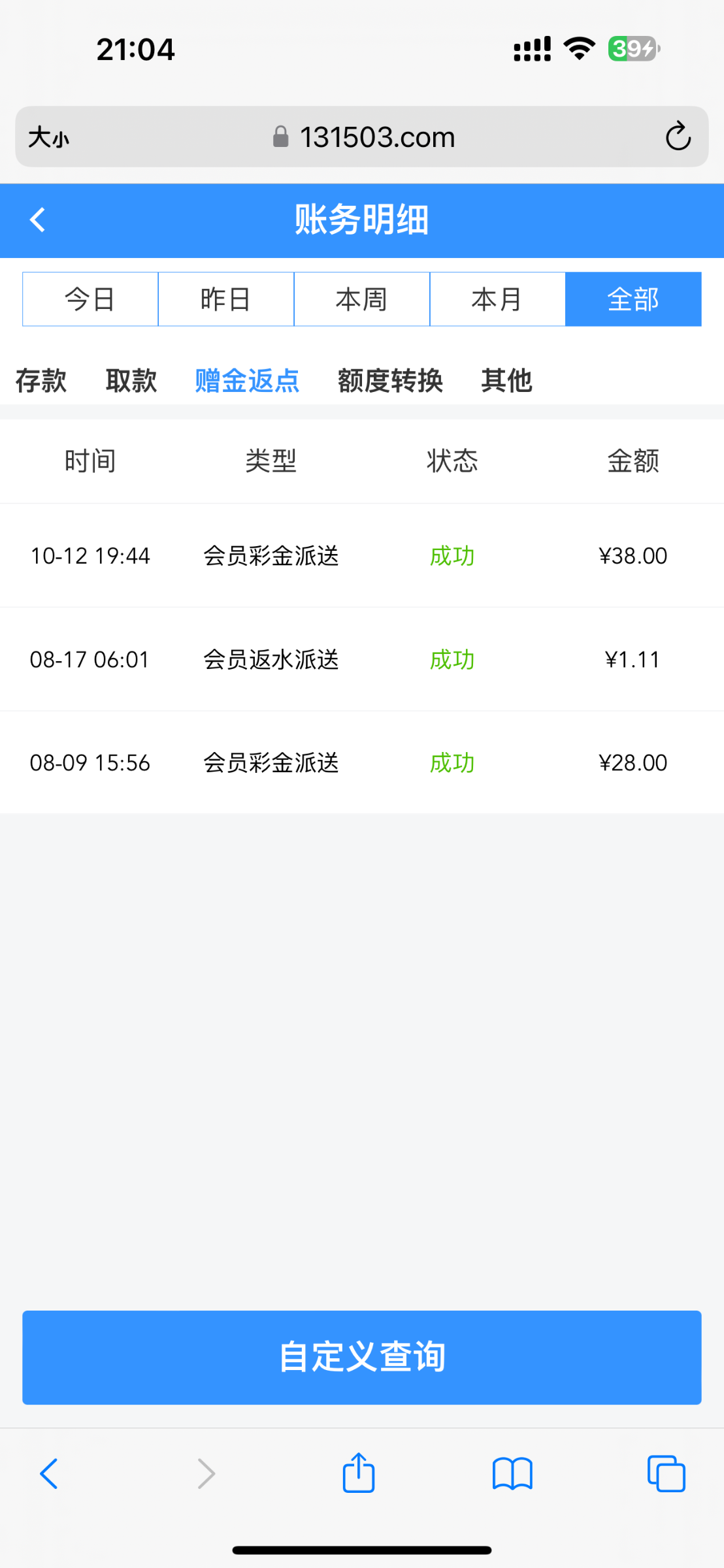Select the 全部 time filter
This screenshot has height=1568, width=724.
click(633, 299)
